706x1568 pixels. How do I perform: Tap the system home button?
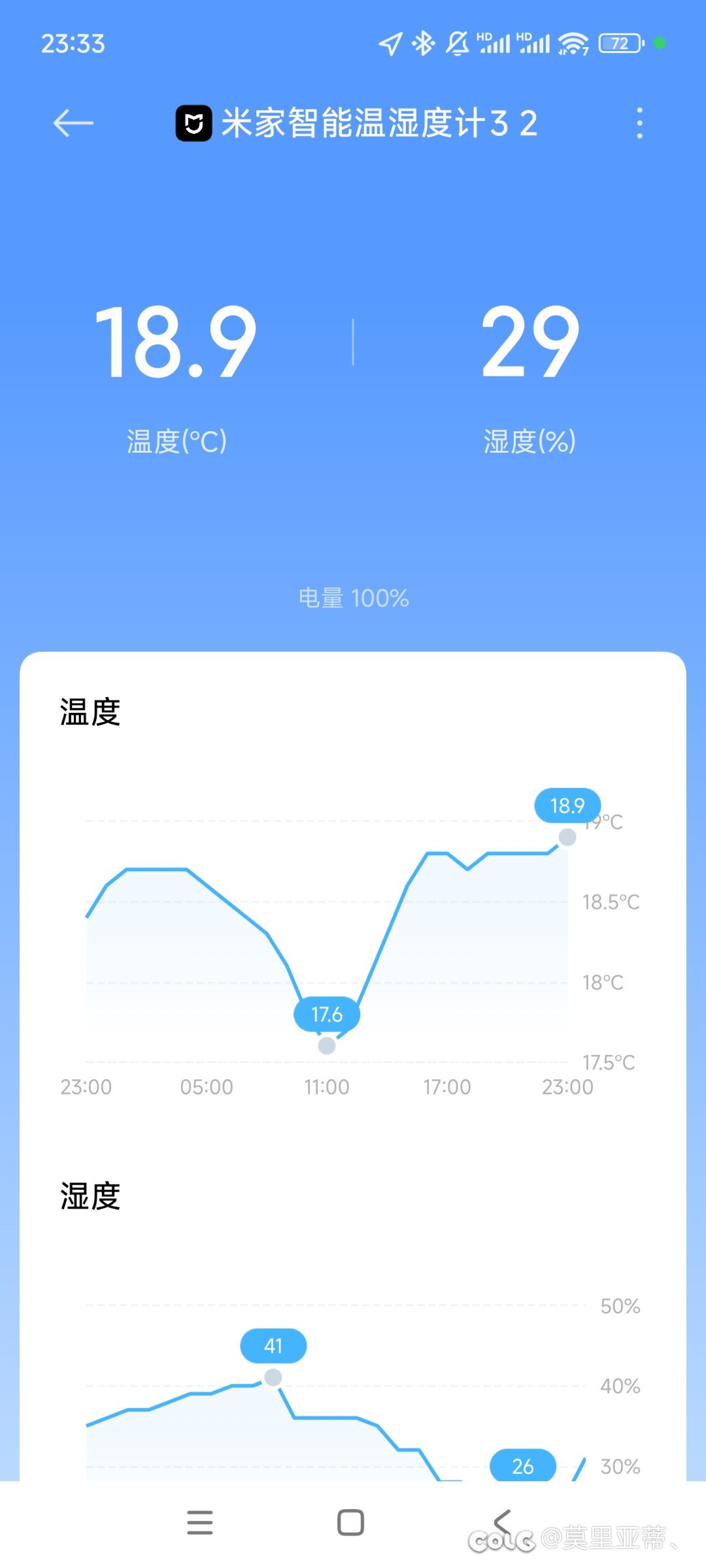tap(350, 1522)
